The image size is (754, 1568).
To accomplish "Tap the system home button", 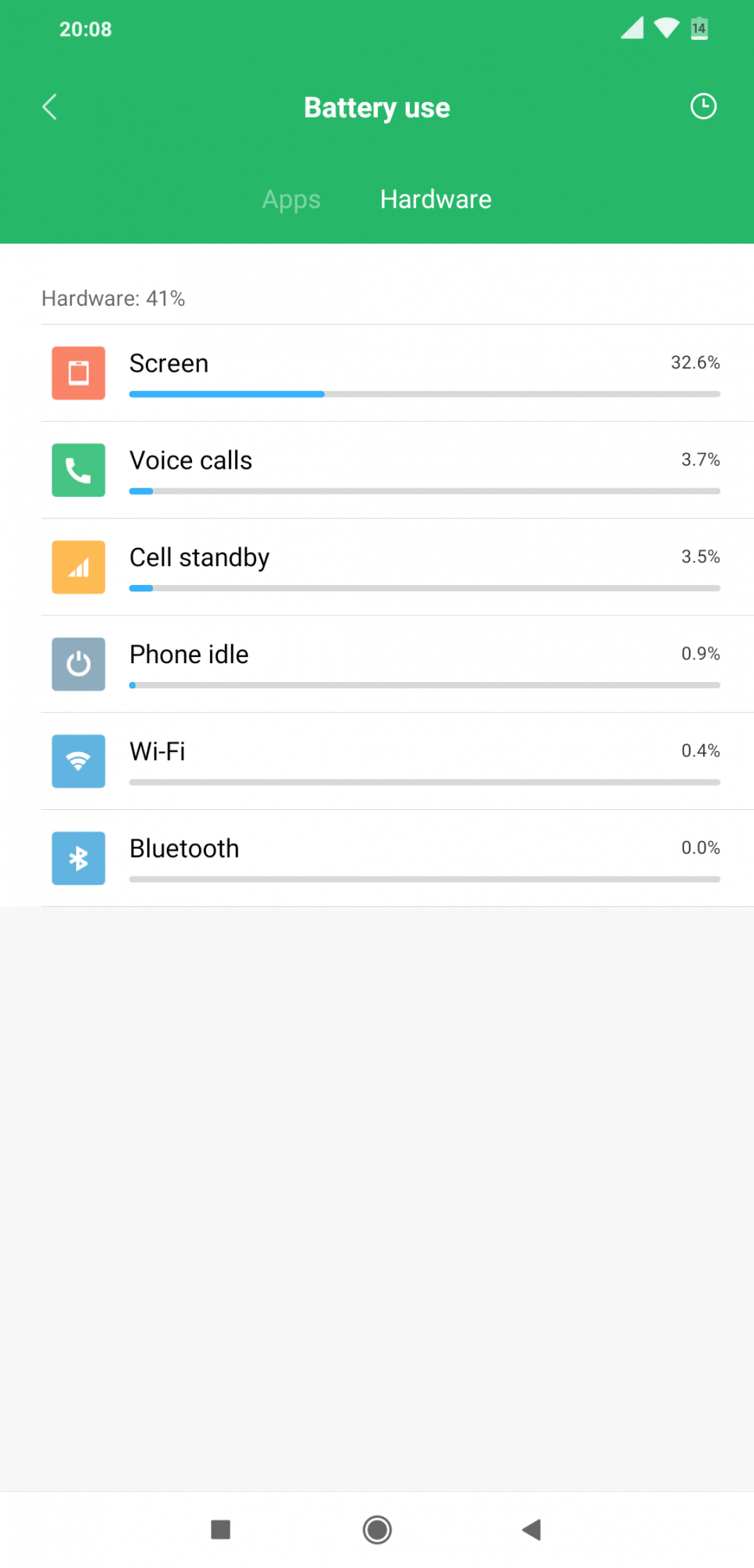I will coord(377,1529).
